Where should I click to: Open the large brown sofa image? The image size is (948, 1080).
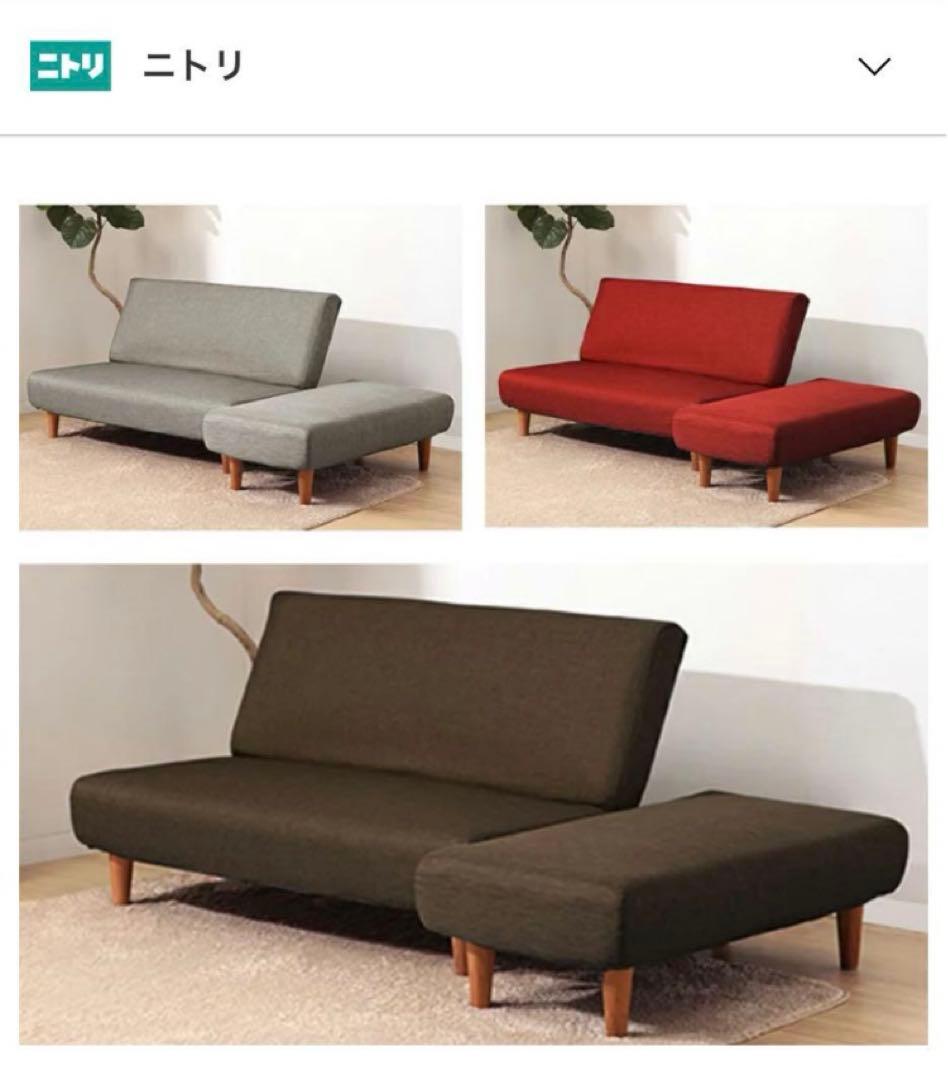click(x=473, y=804)
